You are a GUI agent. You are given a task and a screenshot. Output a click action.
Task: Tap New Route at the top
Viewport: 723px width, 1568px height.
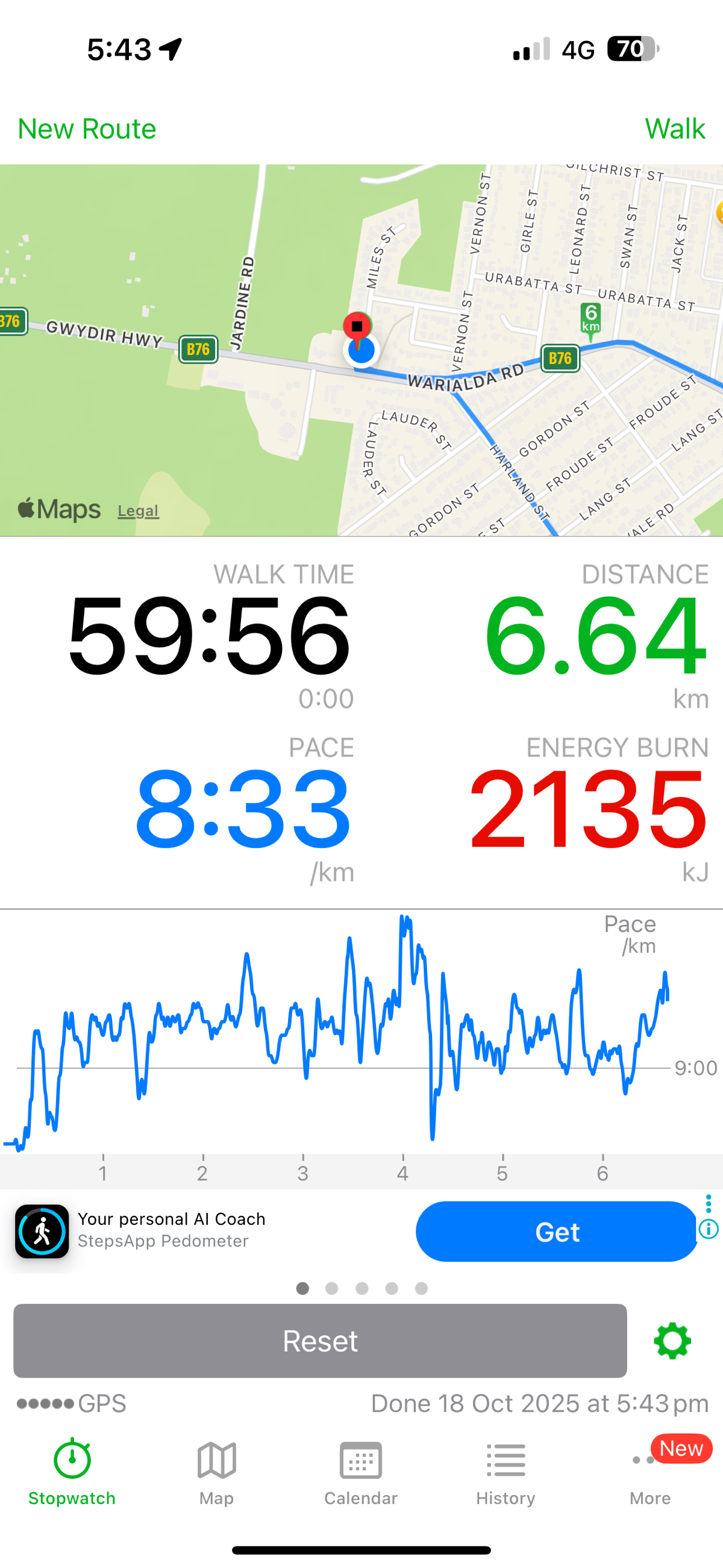[x=87, y=129]
